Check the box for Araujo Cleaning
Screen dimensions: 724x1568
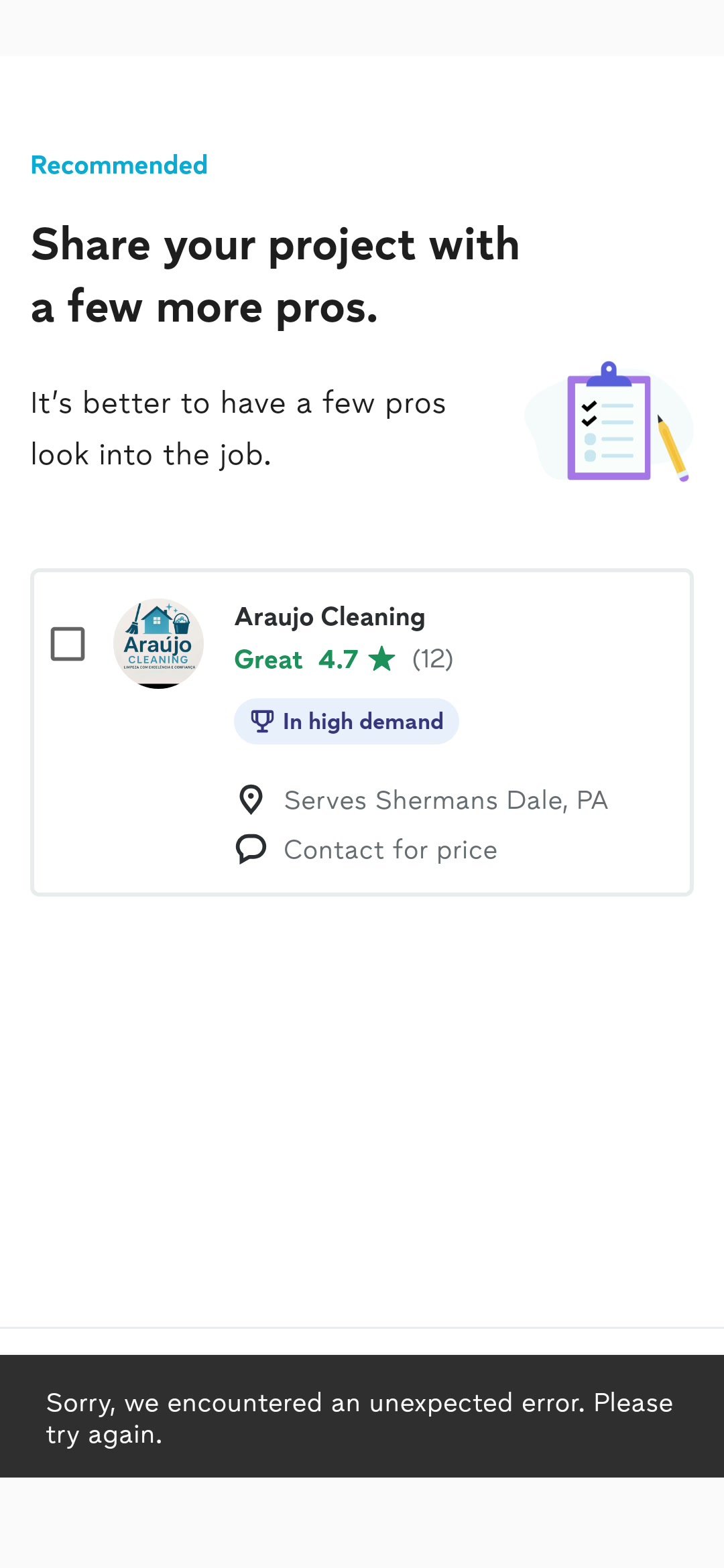(x=68, y=644)
